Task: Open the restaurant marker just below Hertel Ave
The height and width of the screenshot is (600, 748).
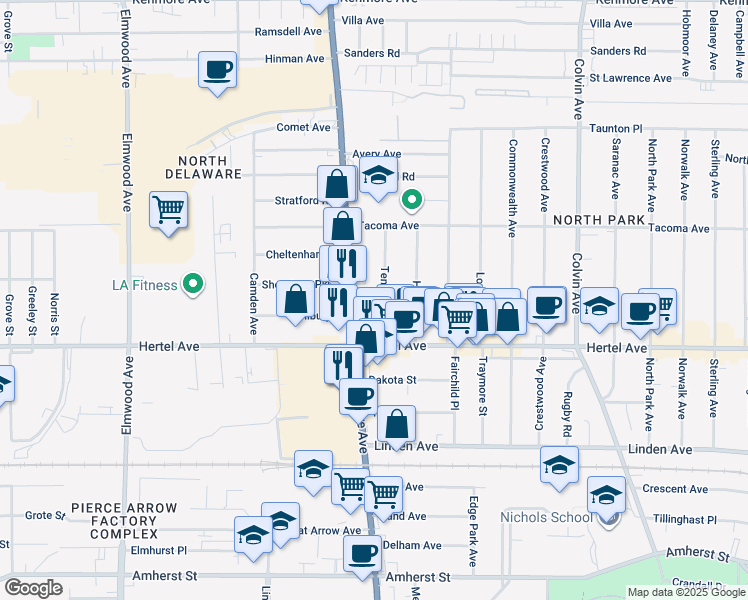Action: (x=343, y=365)
